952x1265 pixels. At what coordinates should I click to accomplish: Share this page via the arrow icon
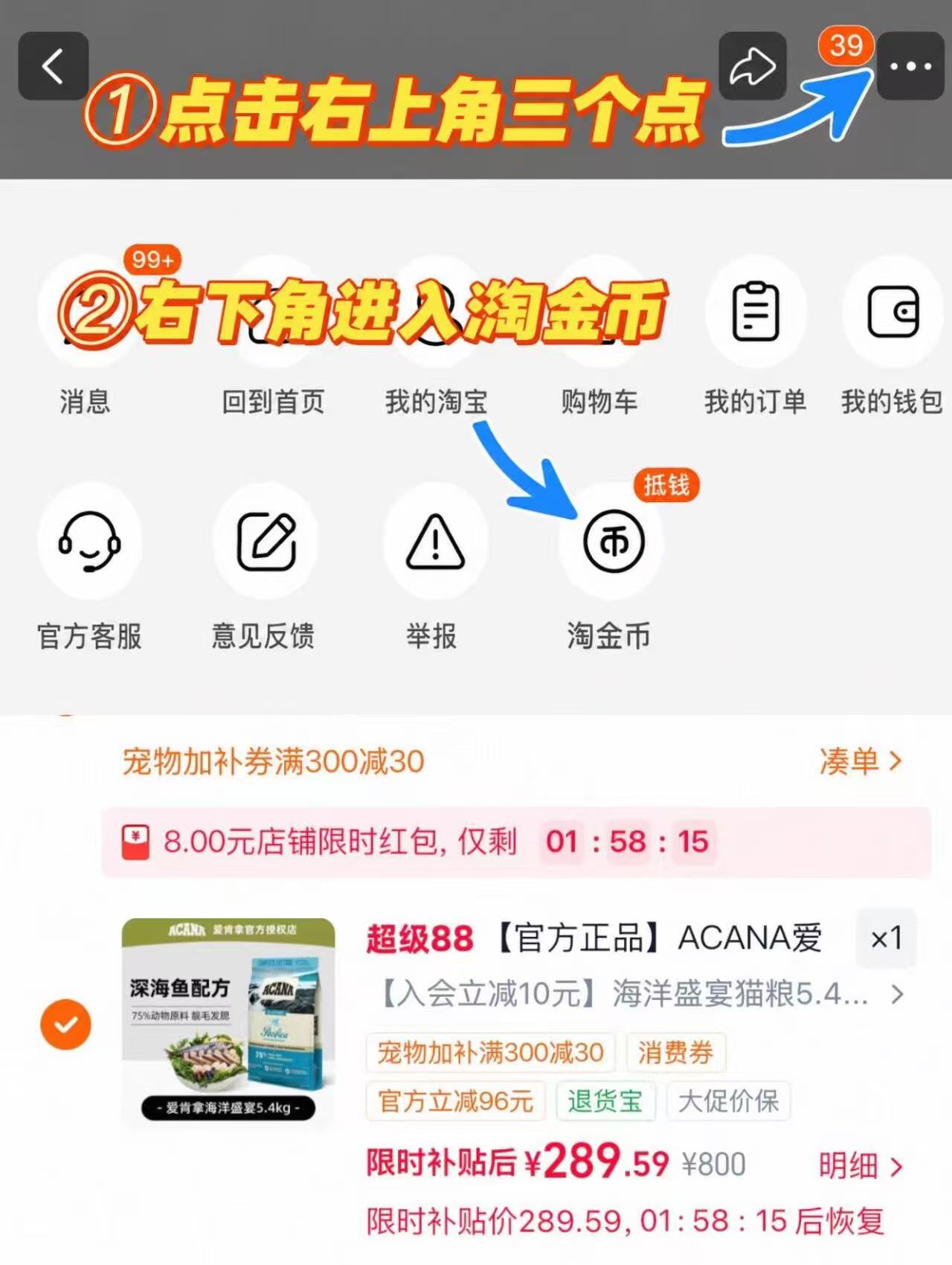tap(753, 65)
